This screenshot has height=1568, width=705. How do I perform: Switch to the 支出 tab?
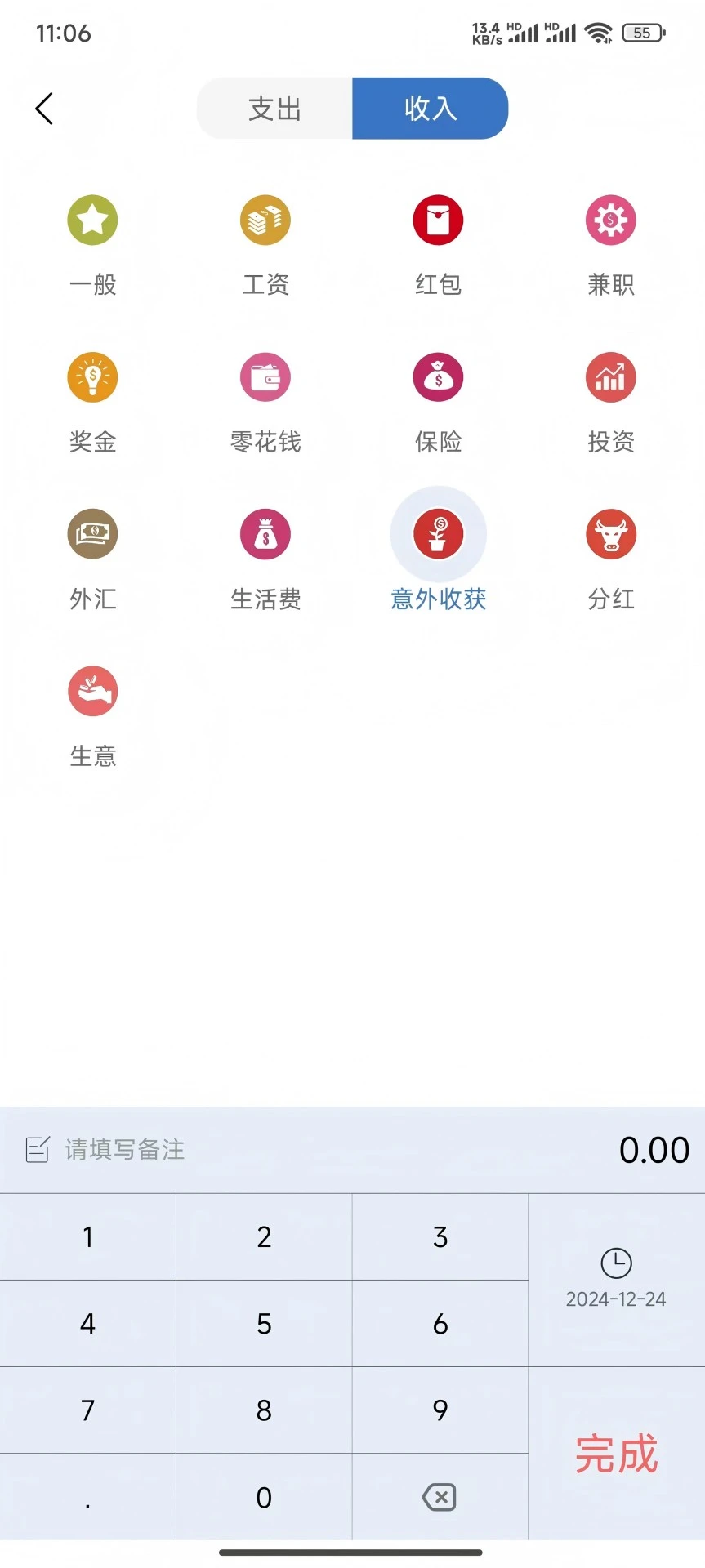[x=273, y=108]
